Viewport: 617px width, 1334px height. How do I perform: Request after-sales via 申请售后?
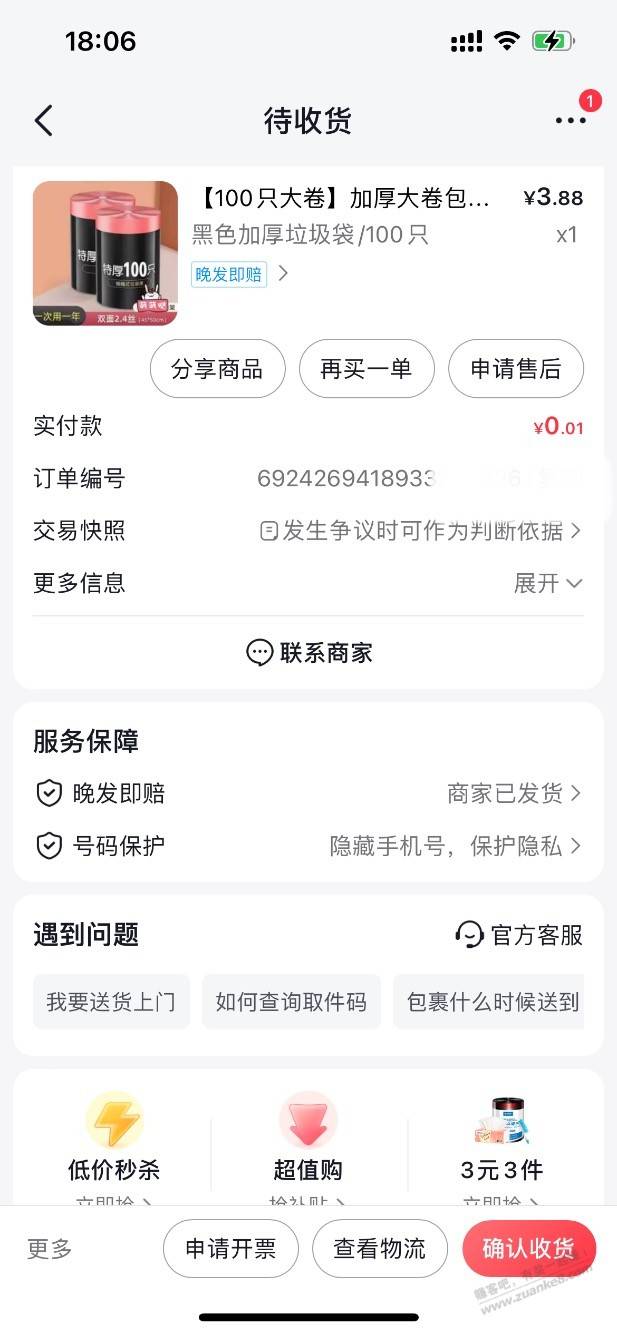pos(515,369)
